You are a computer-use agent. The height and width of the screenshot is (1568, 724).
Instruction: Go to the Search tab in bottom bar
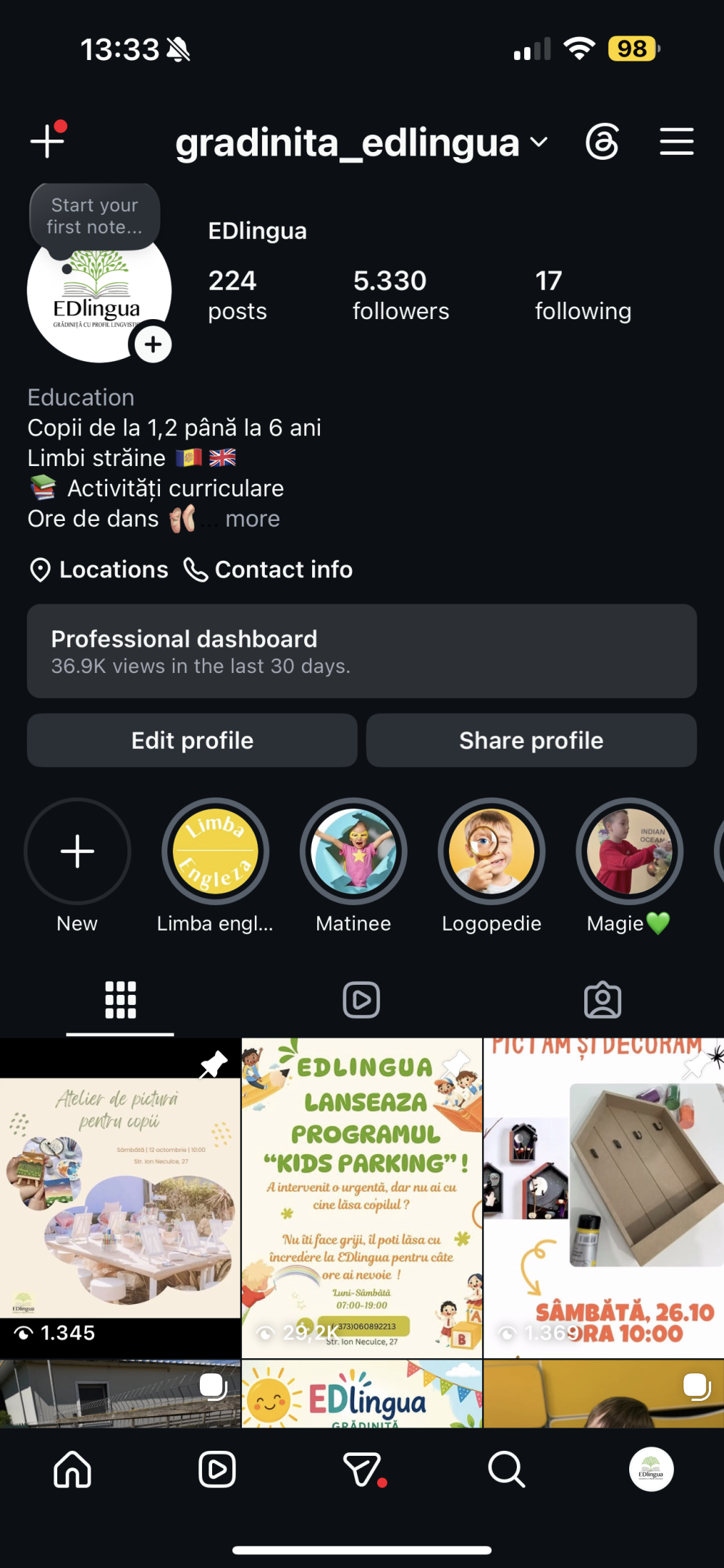[506, 1470]
